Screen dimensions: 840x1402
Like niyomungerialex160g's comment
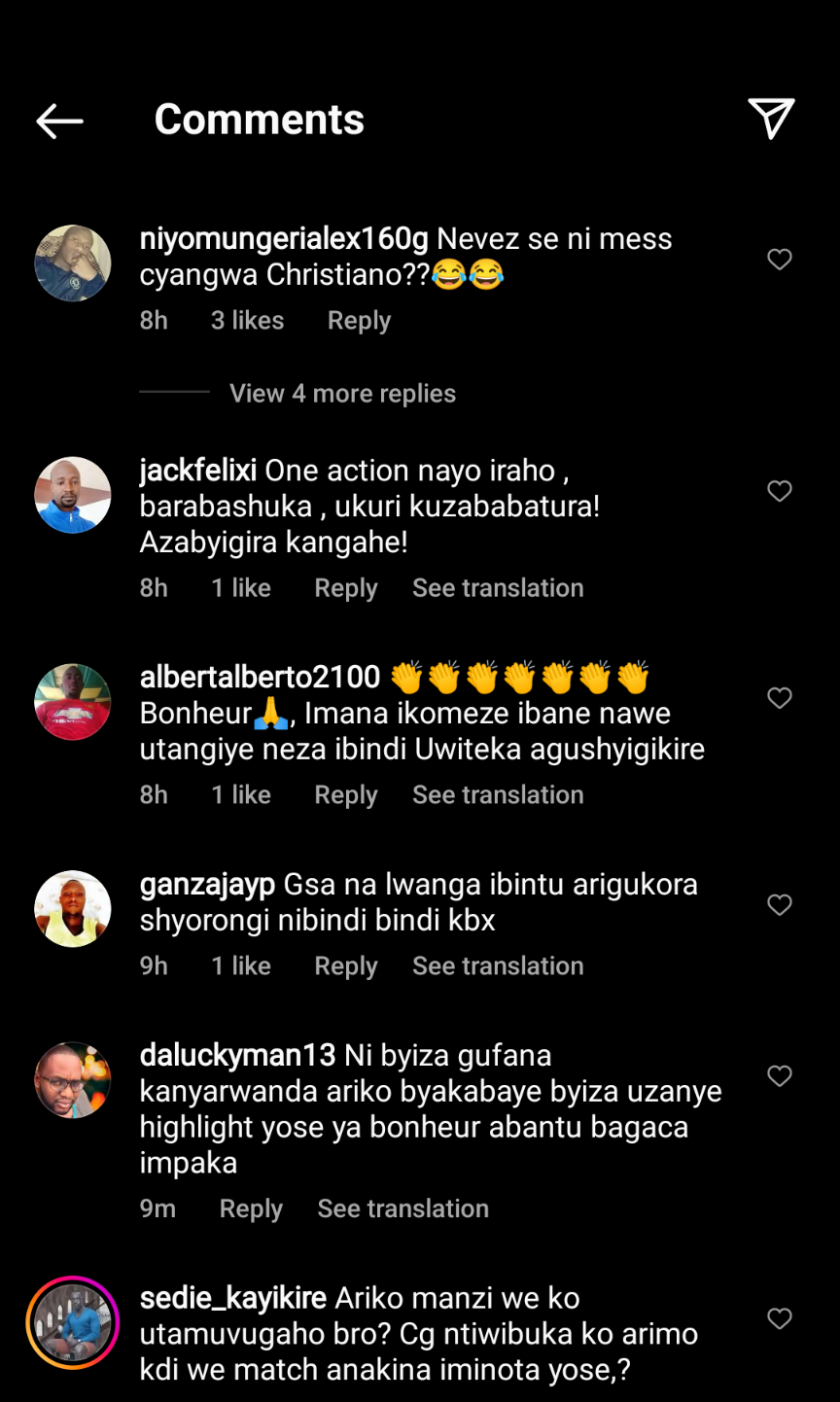coord(780,260)
